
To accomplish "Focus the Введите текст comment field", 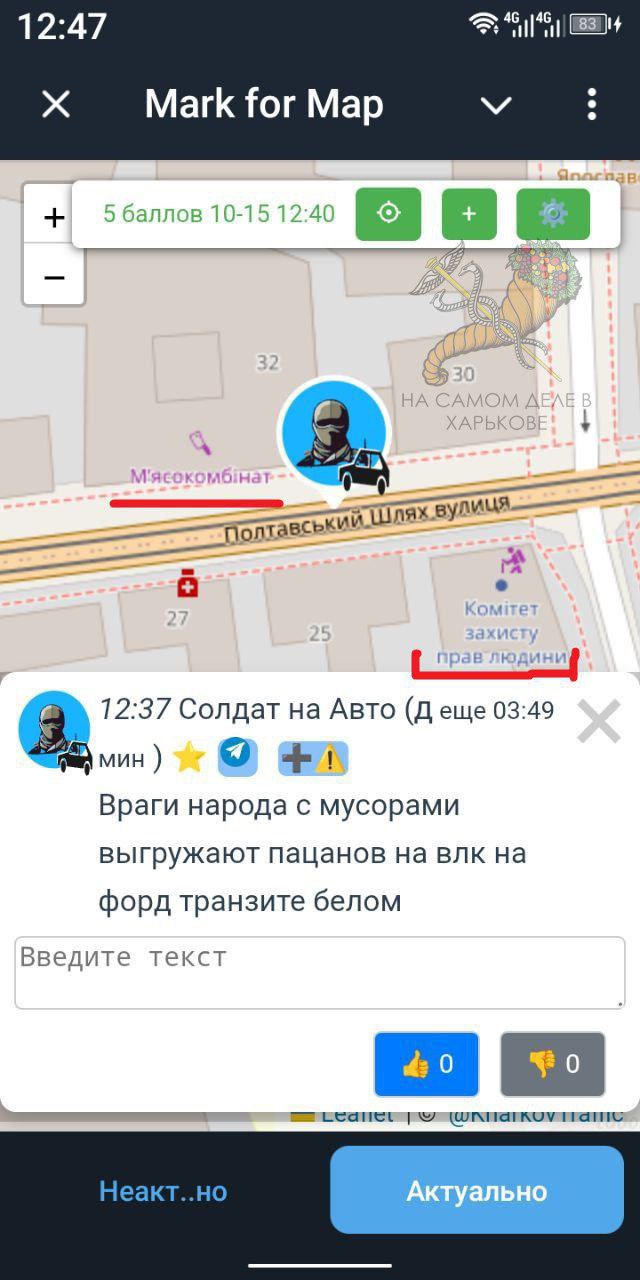I will pos(319,972).
